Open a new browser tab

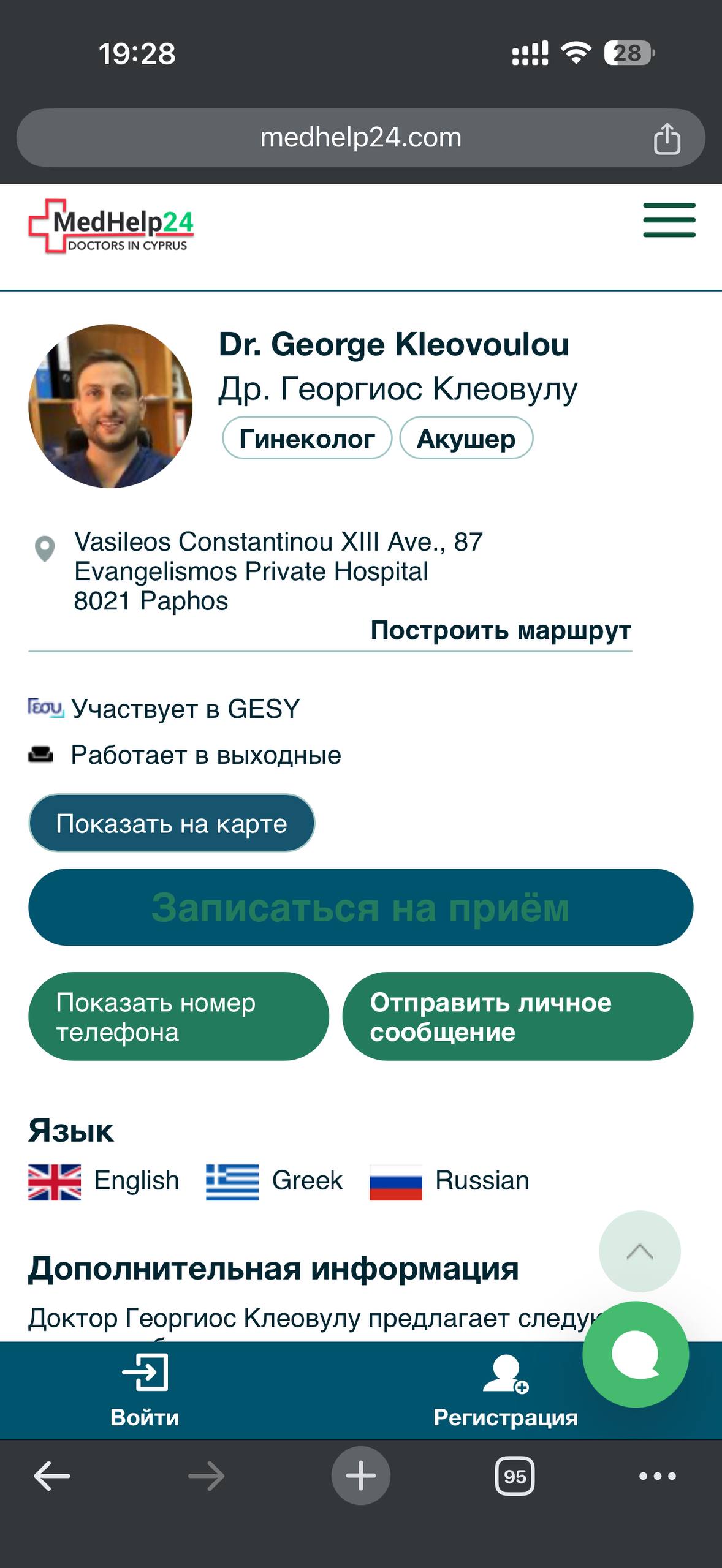tap(360, 1476)
